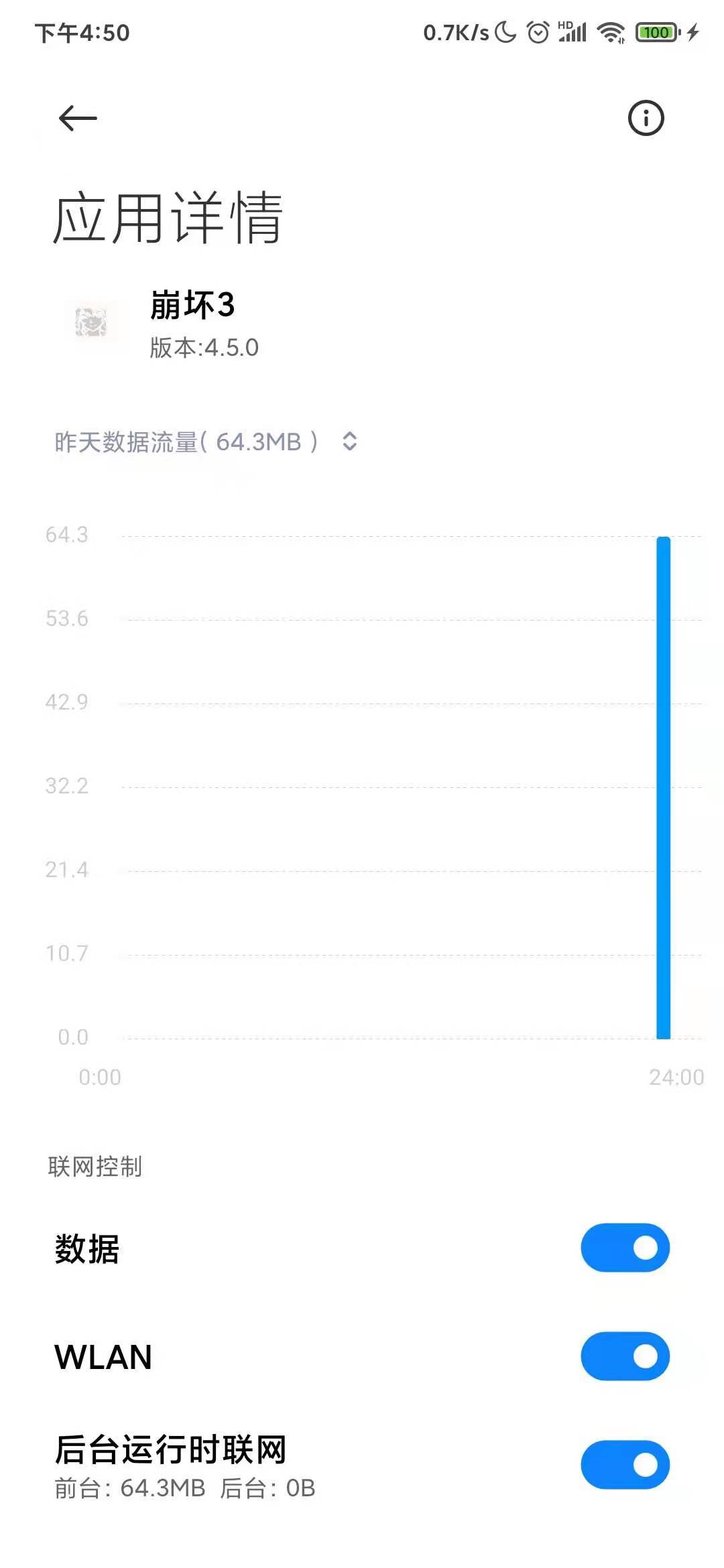Toggle off 后台运行时联网
This screenshot has width=724, height=1568.
(x=625, y=1465)
